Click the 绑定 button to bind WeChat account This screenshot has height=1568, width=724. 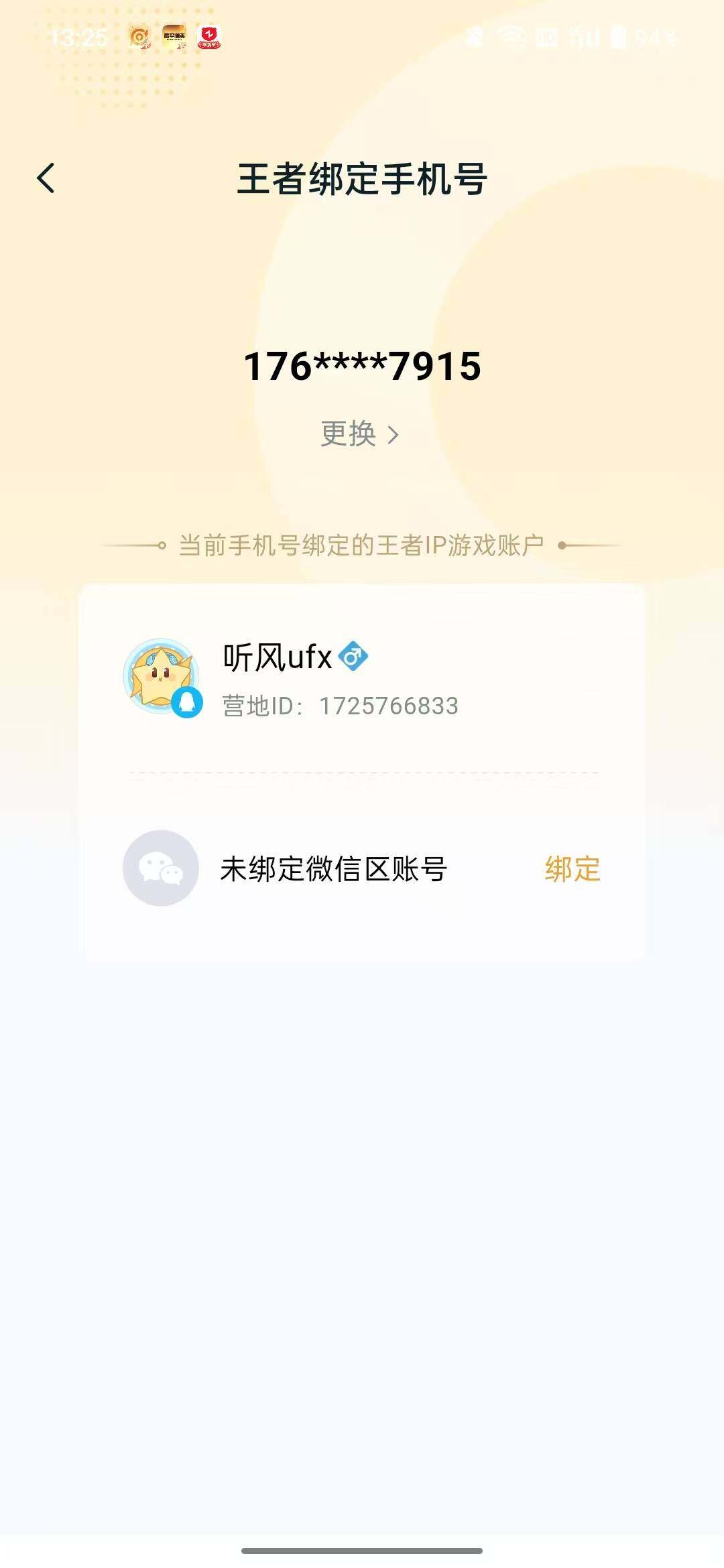[x=573, y=867]
